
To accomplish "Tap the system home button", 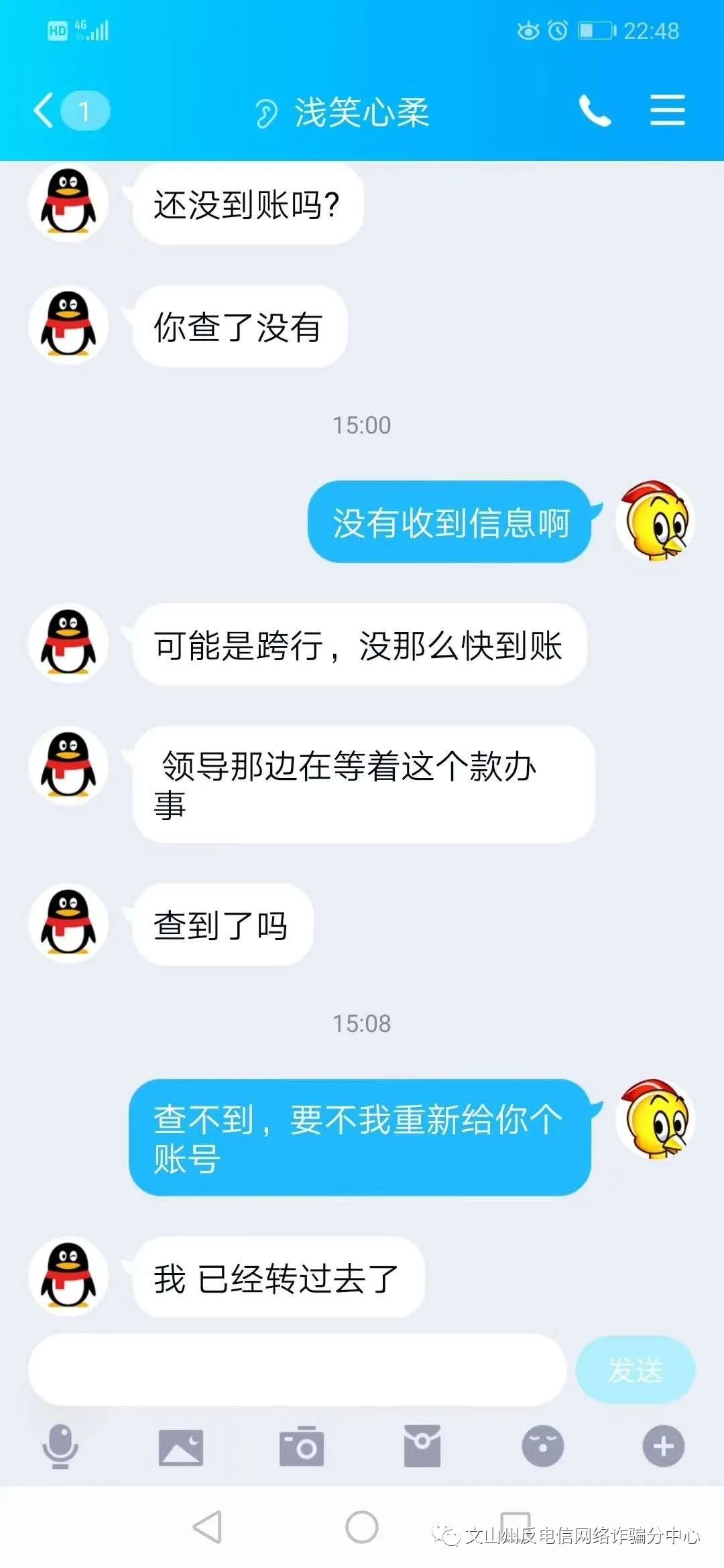I will (362, 1528).
